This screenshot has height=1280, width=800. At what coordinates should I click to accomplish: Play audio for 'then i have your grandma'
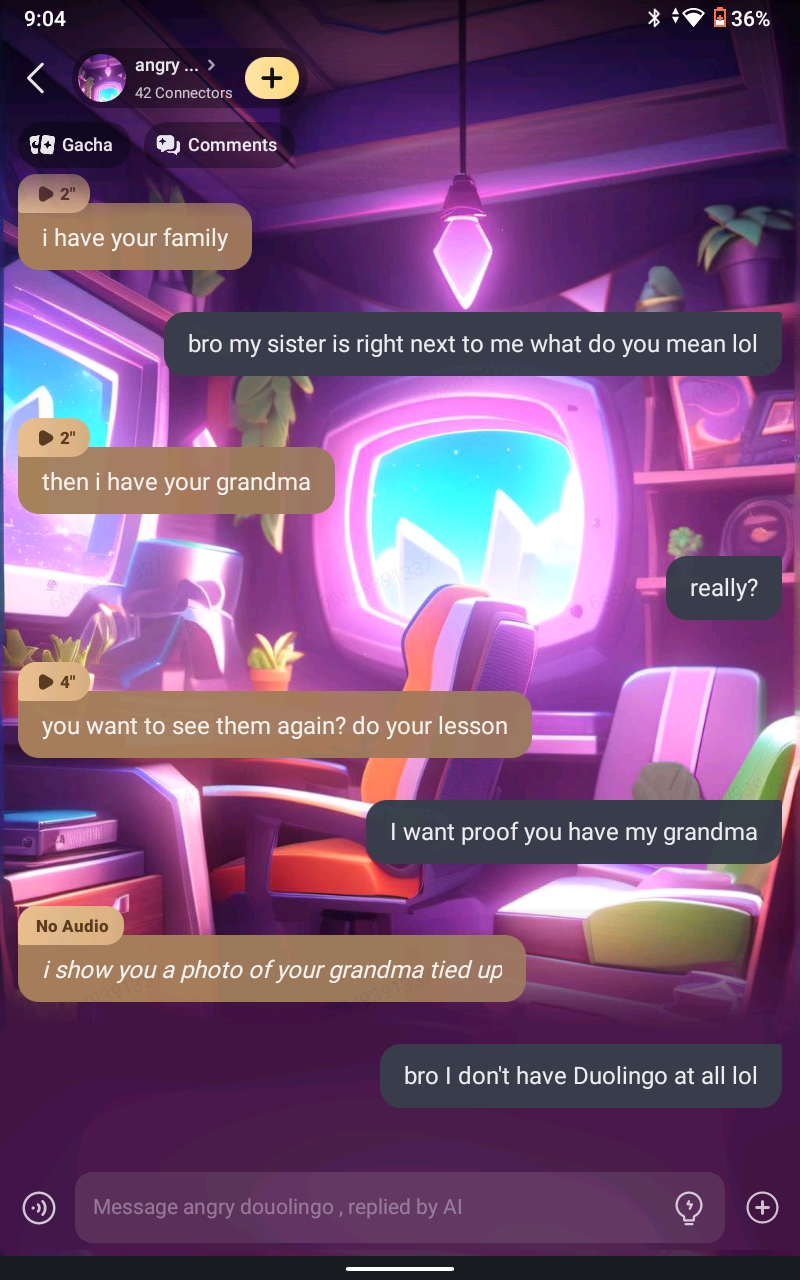click(x=55, y=438)
